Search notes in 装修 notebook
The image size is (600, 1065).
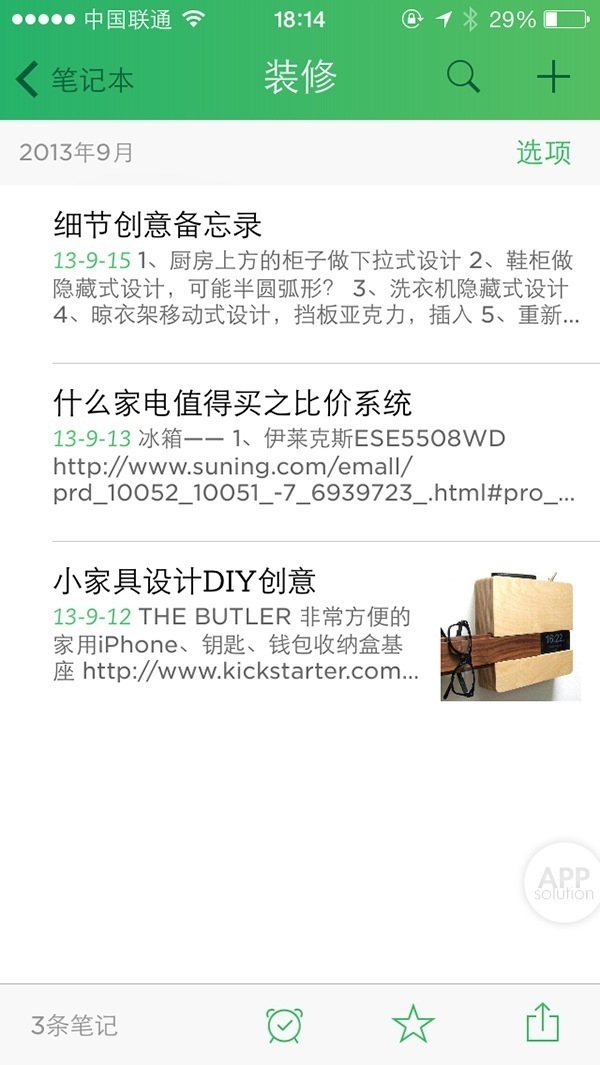pos(463,77)
